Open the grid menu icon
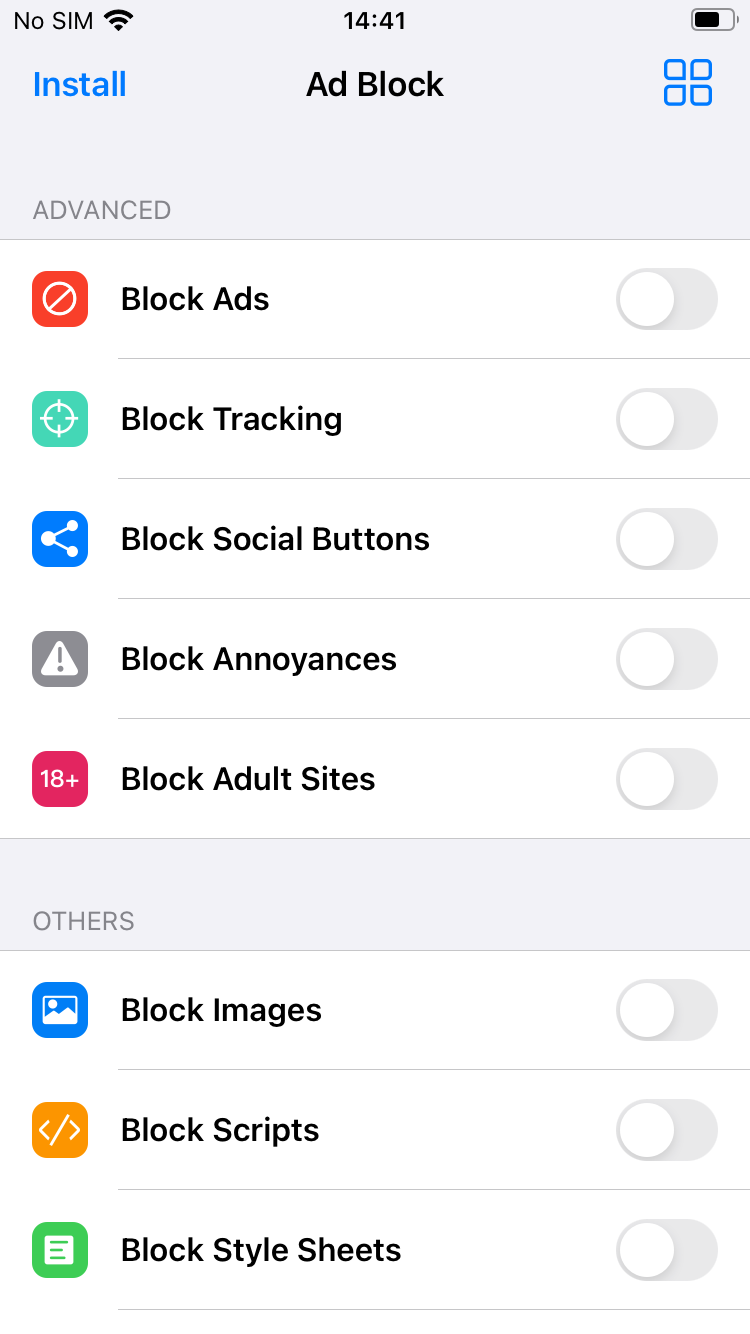 tap(688, 82)
